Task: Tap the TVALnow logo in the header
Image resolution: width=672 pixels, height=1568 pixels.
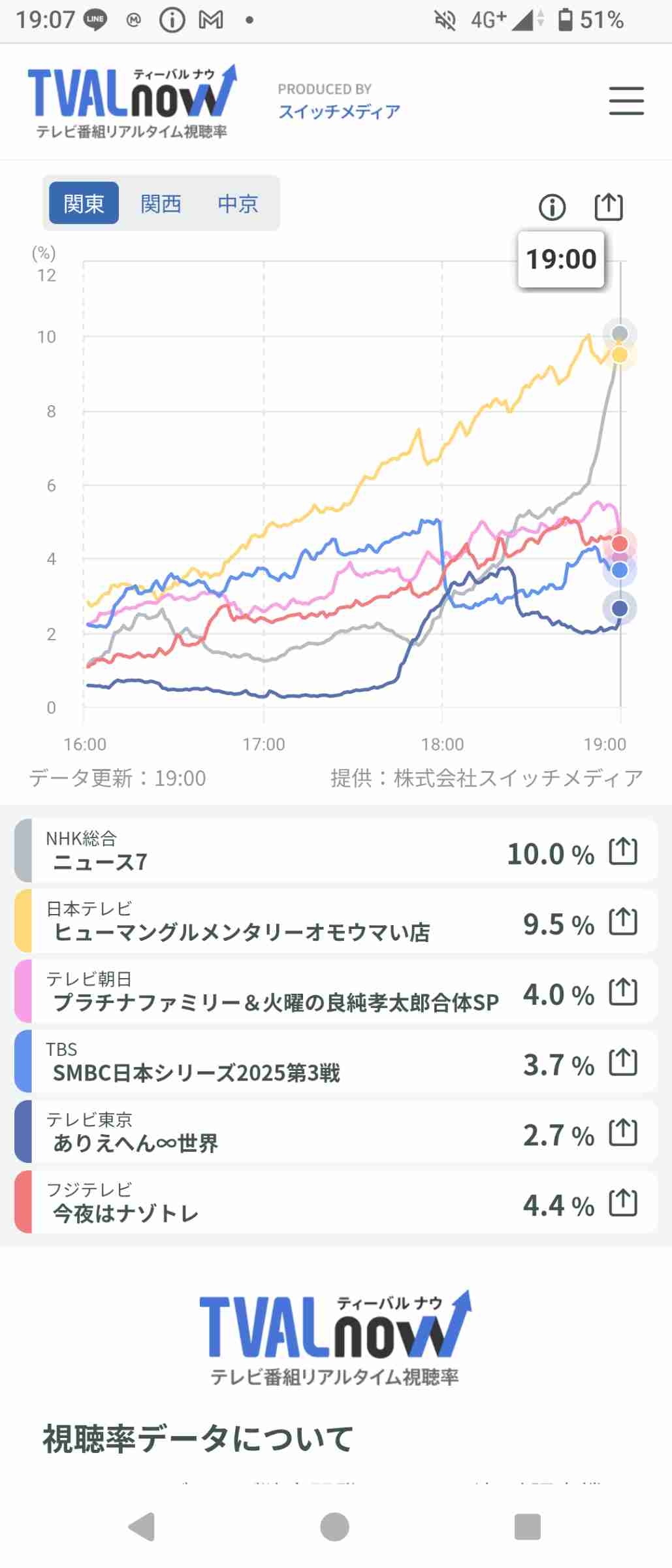Action: coord(132,101)
